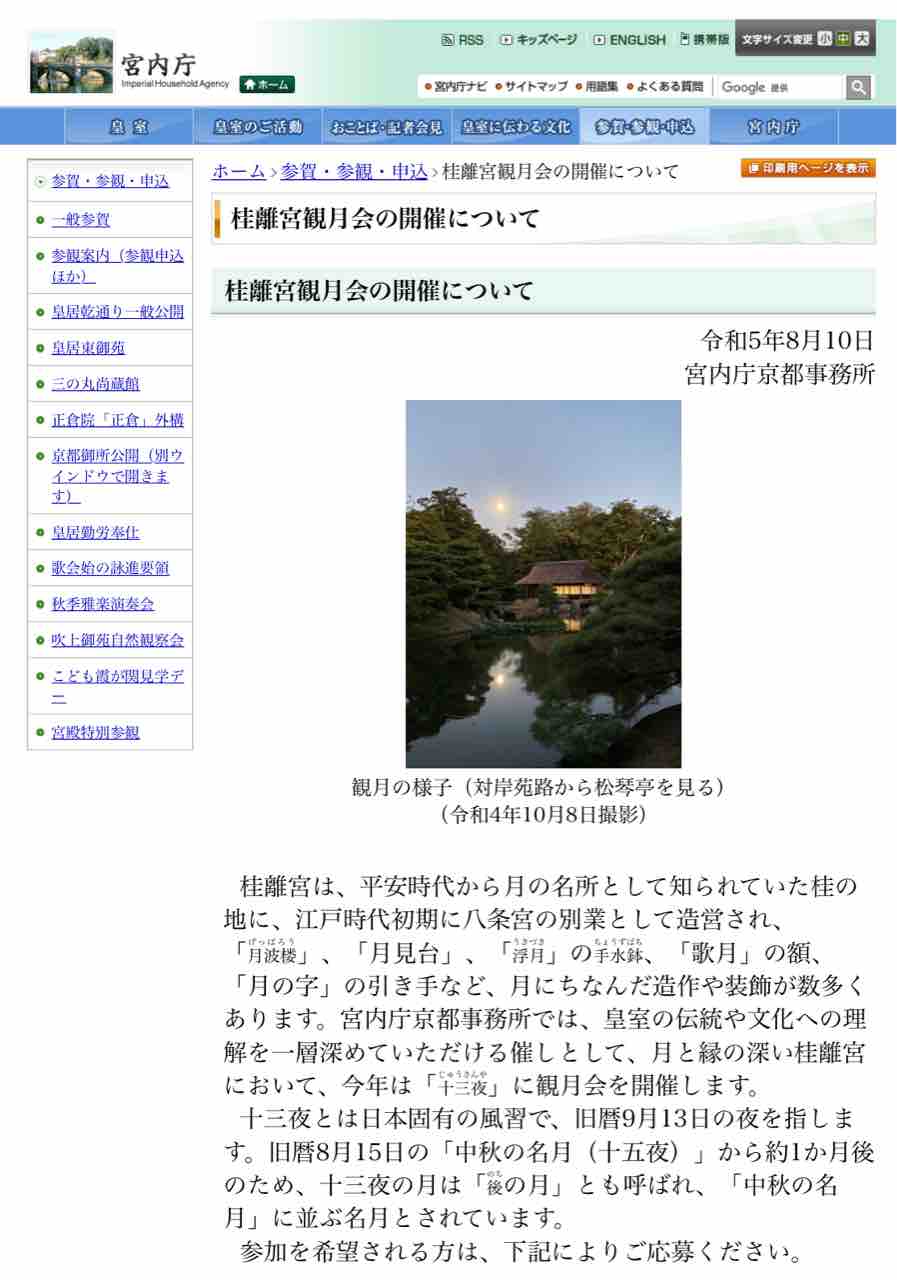Open the 皇室 navigation tab
This screenshot has width=897, height=1280.
point(128,127)
